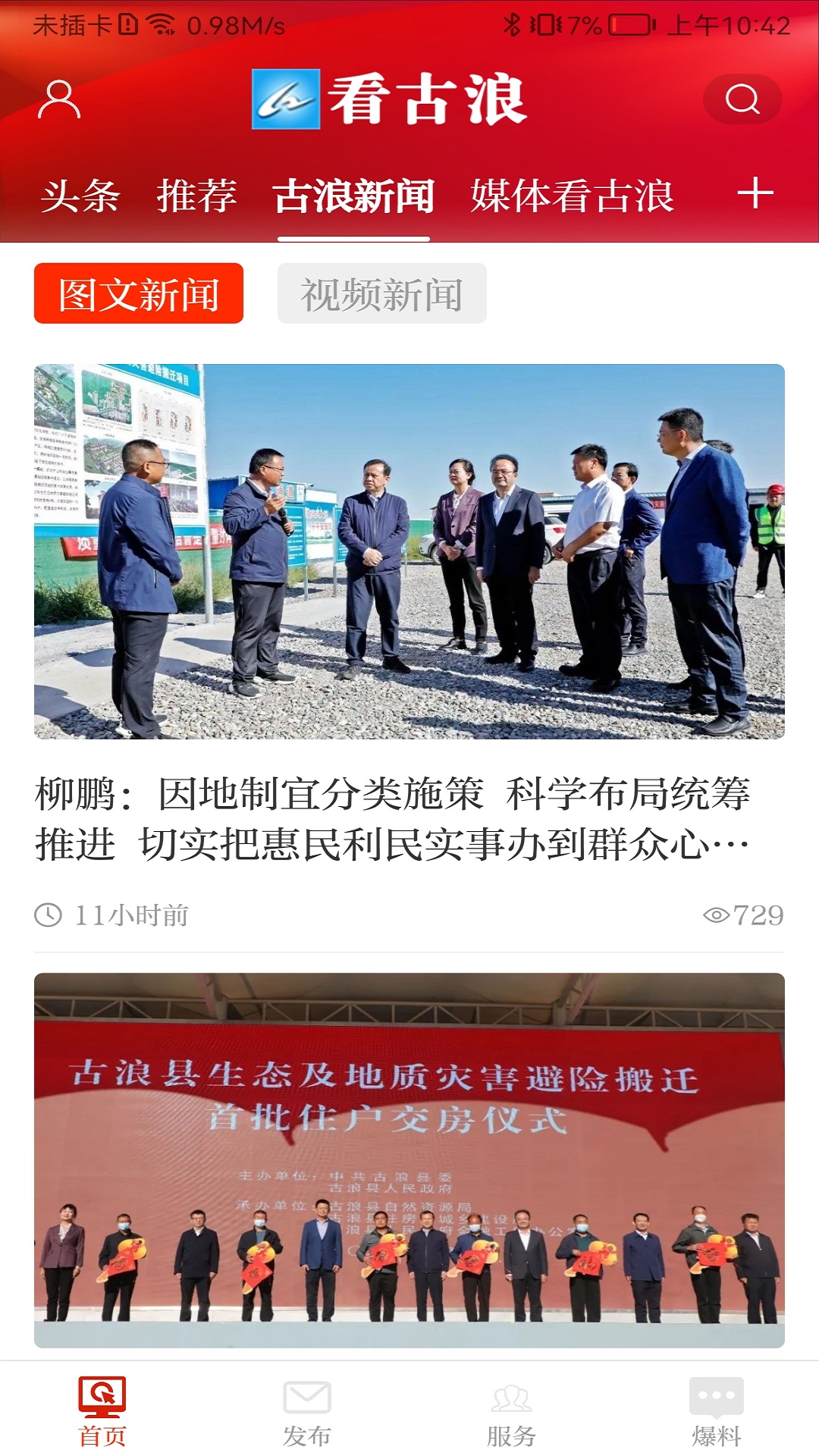Open the search icon
The image size is (819, 1456).
pyautogui.click(x=742, y=99)
